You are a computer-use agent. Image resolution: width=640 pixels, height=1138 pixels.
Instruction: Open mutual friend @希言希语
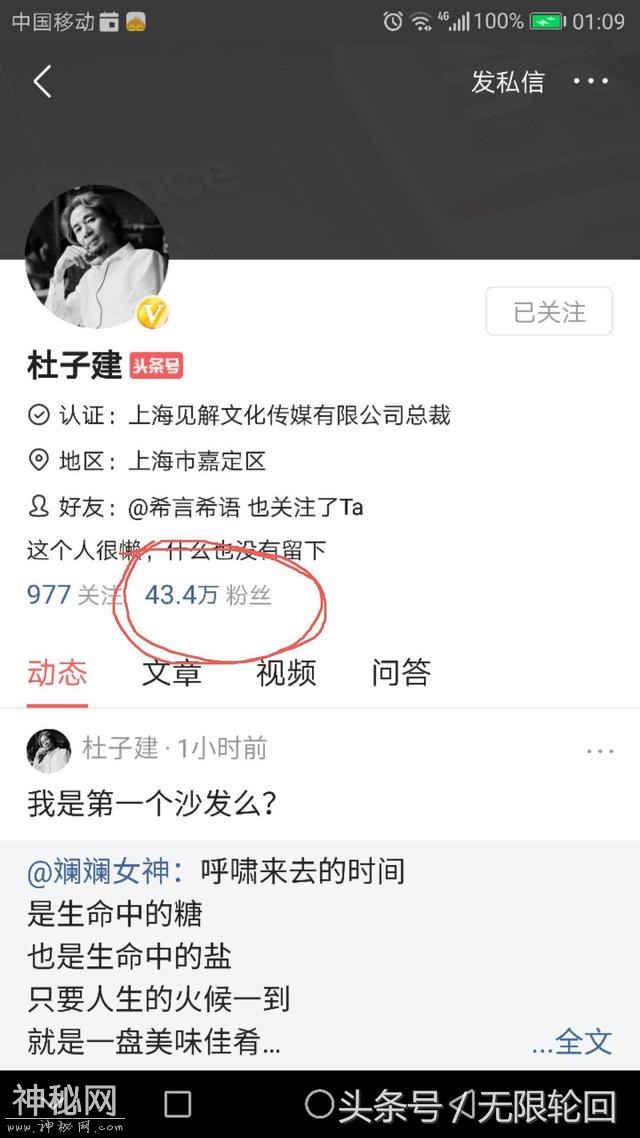[185, 507]
